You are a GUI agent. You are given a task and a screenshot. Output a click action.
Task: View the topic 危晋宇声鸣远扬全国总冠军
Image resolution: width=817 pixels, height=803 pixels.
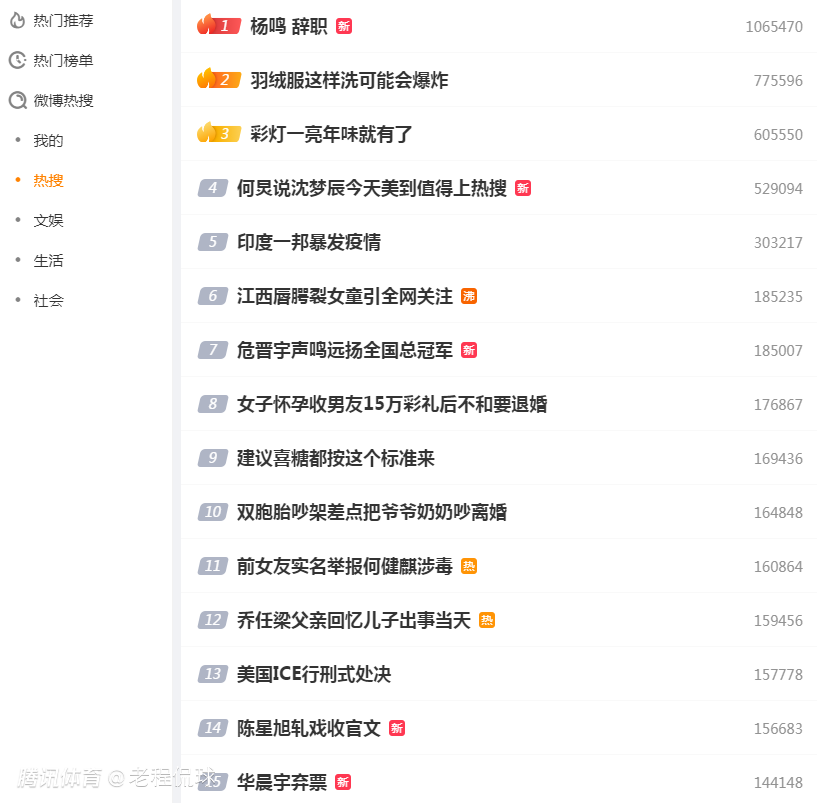click(344, 350)
